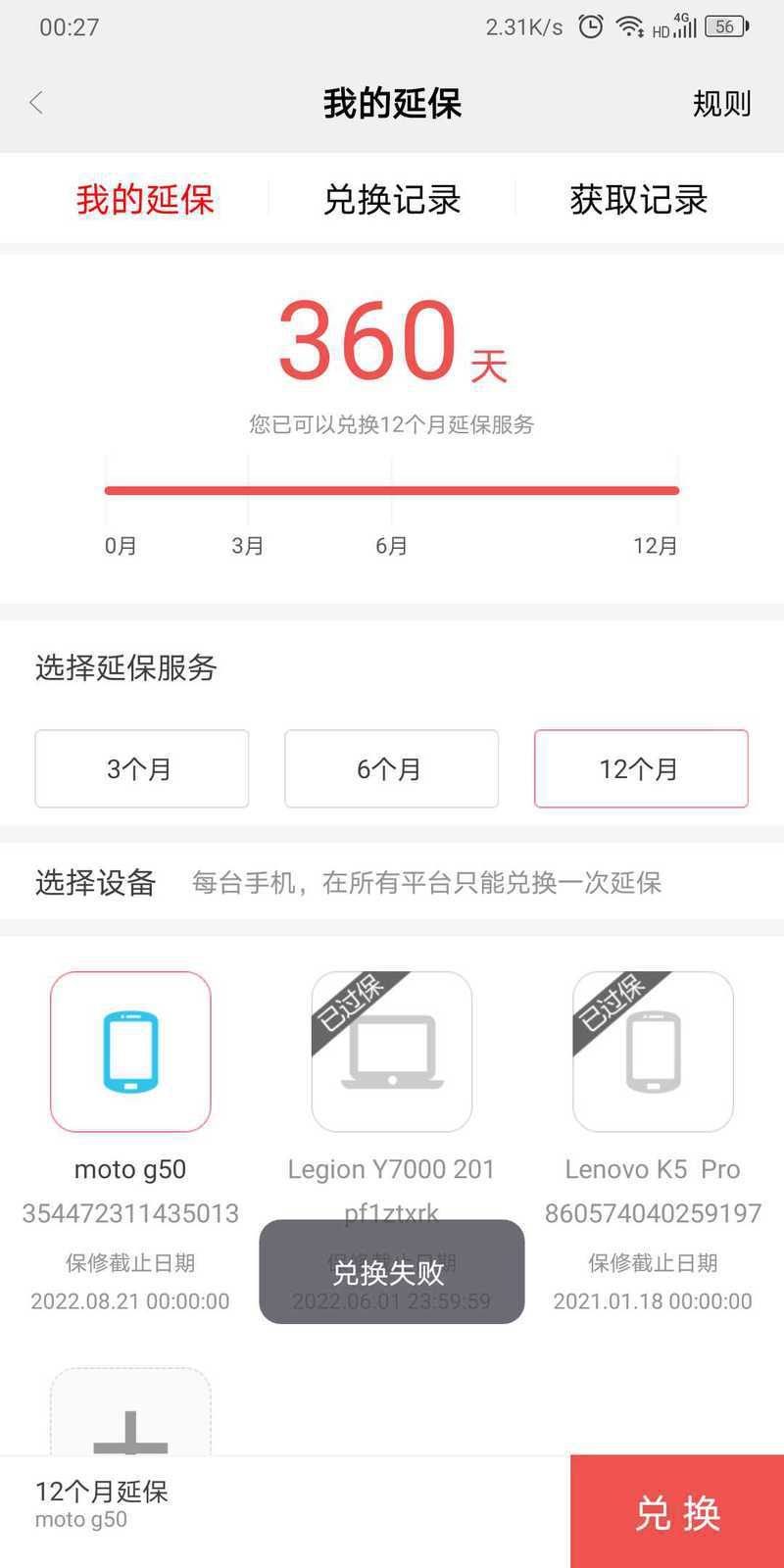This screenshot has width=784, height=1568.
Task: Switch to the 我的延保 tab
Action: 145,199
